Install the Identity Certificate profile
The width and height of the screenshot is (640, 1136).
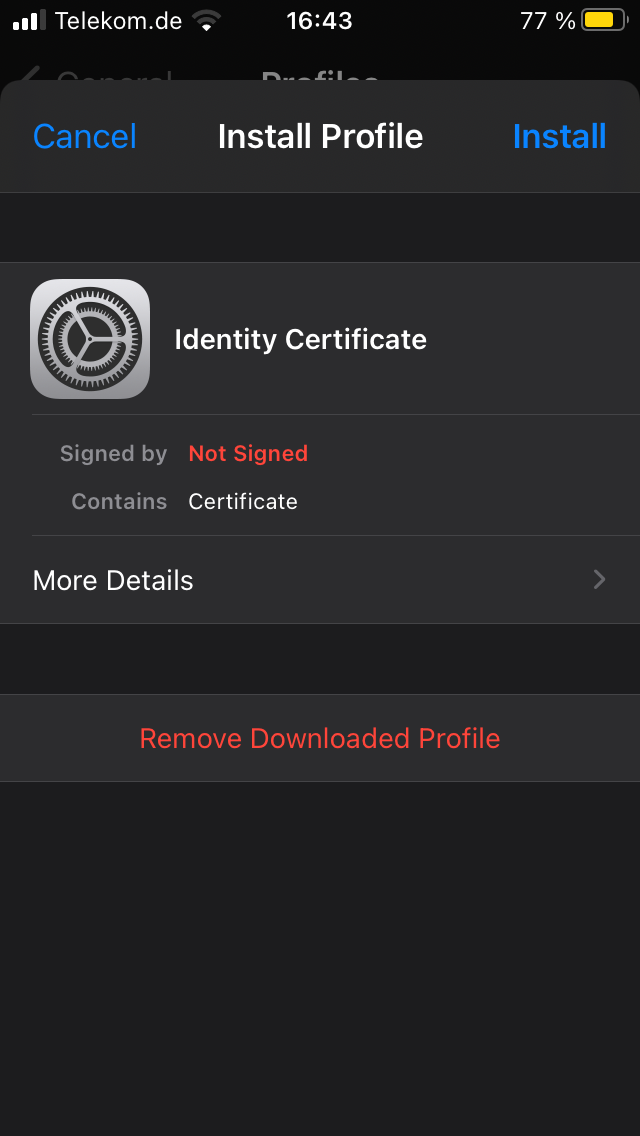(559, 137)
